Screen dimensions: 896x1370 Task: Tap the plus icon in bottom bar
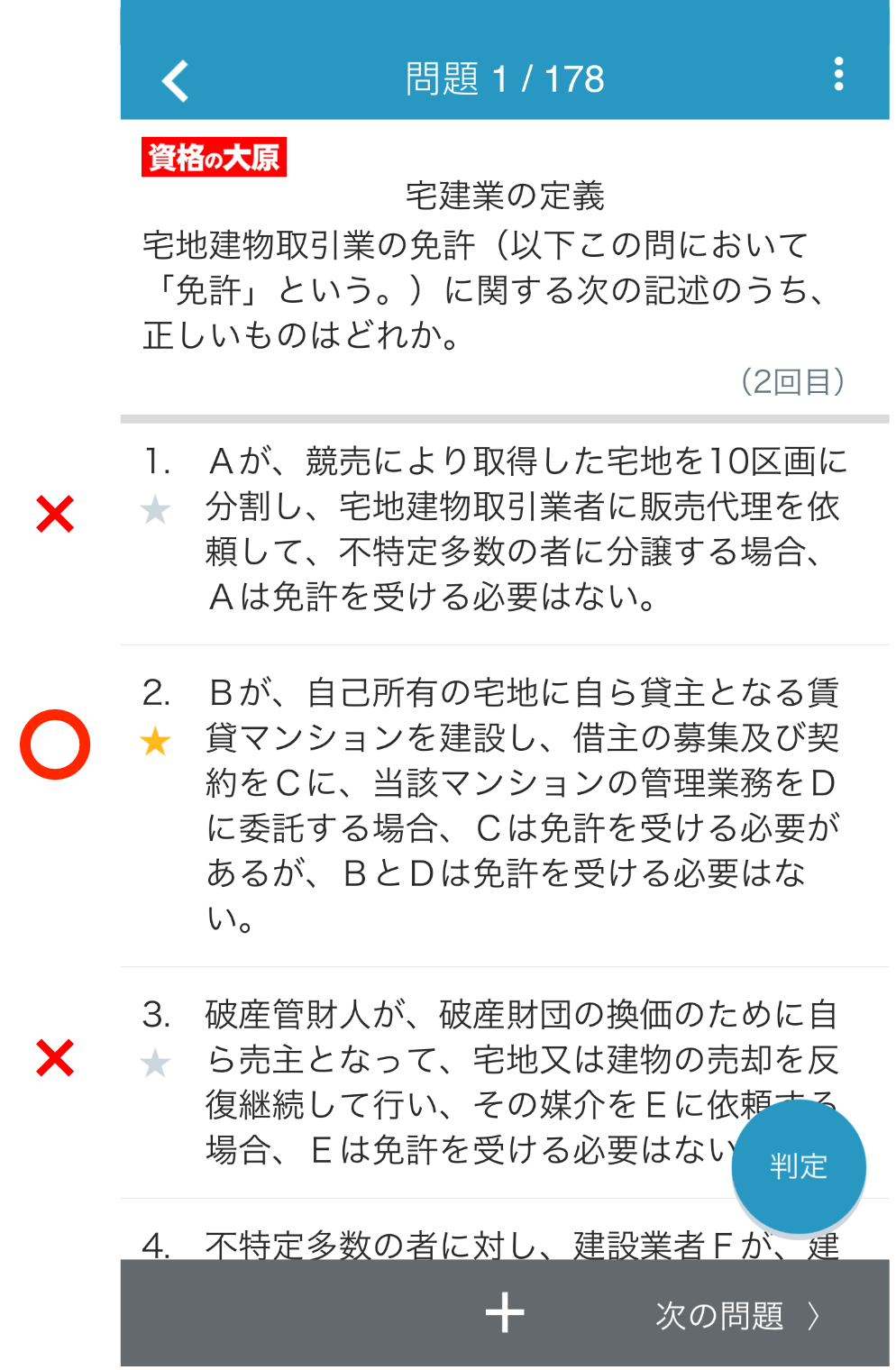point(505,1313)
